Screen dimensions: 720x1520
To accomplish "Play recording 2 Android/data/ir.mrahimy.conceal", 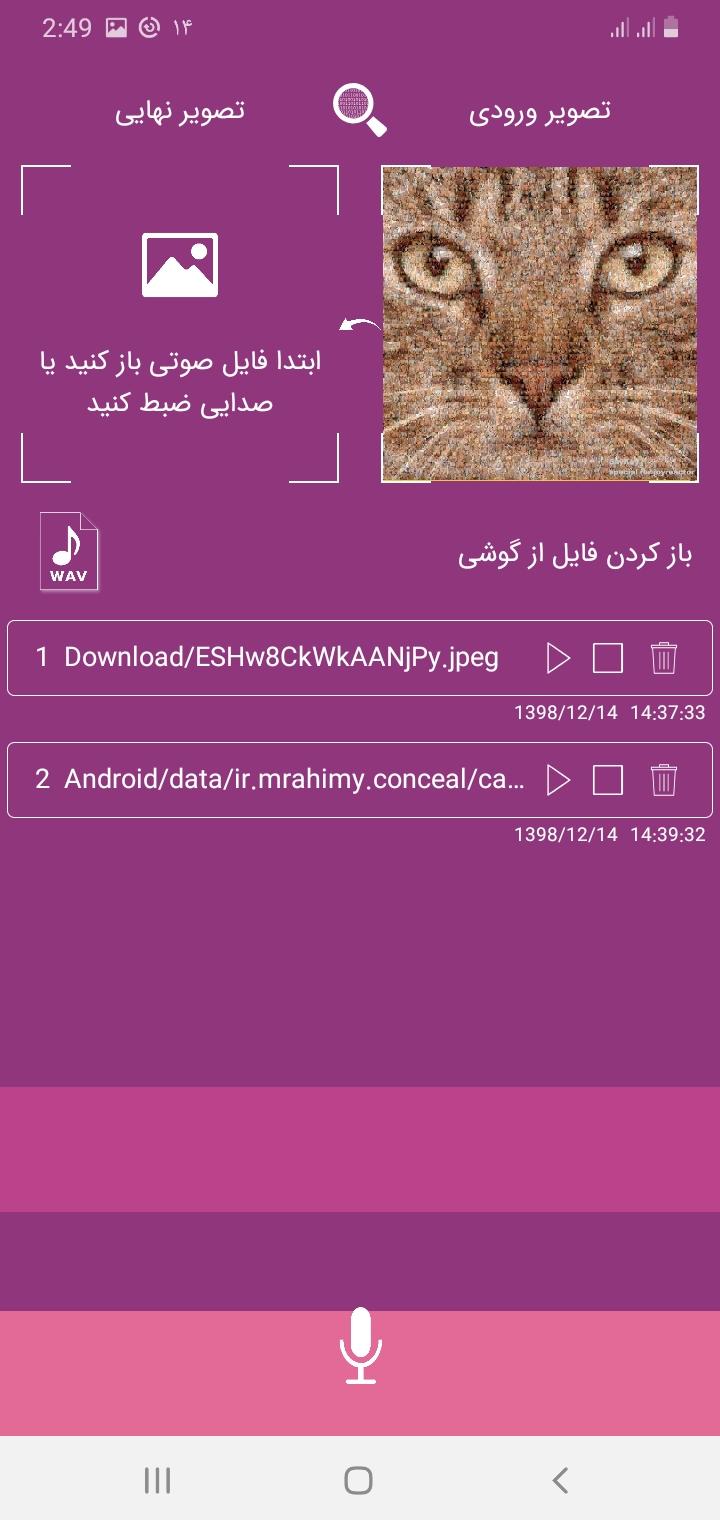I will click(x=558, y=780).
